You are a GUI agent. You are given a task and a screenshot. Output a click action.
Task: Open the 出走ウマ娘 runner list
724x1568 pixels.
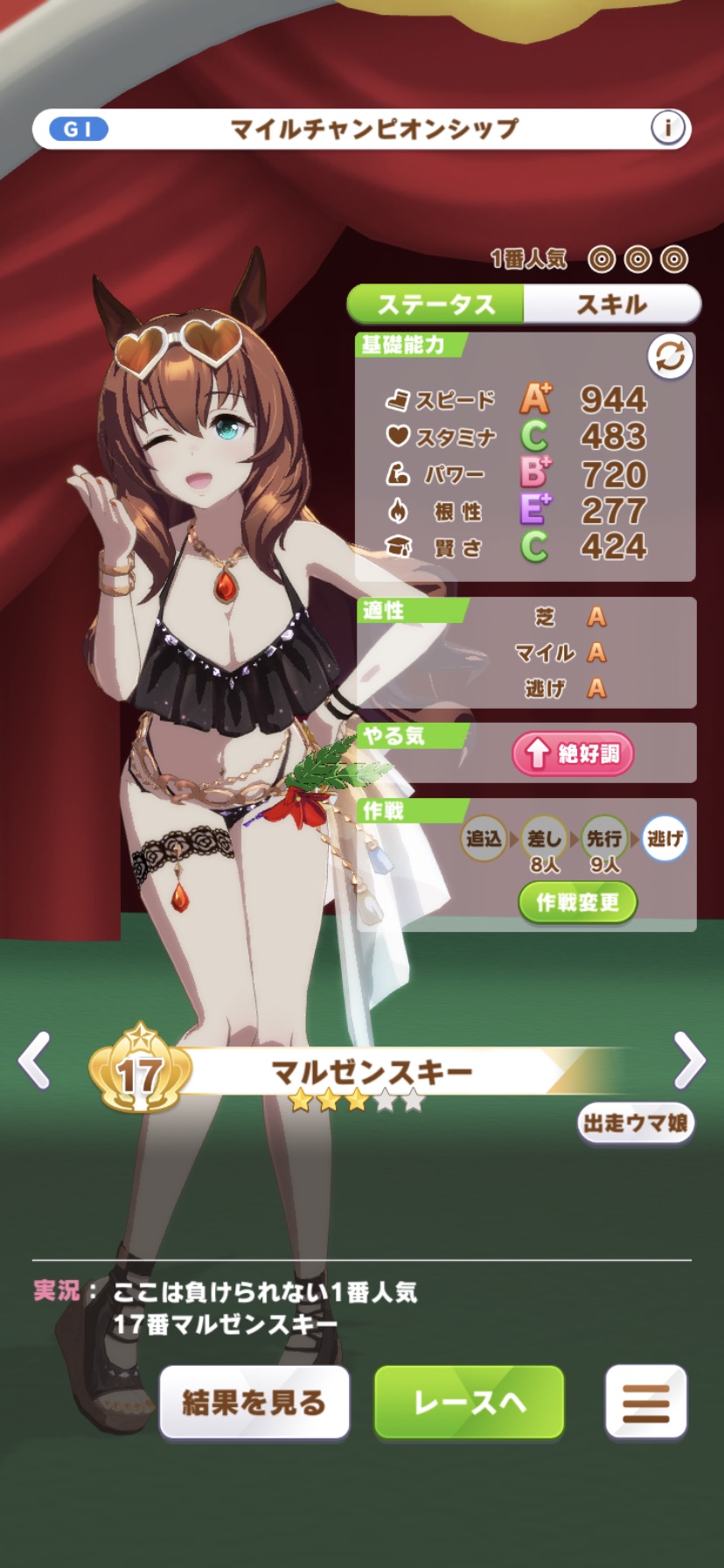(x=636, y=1123)
